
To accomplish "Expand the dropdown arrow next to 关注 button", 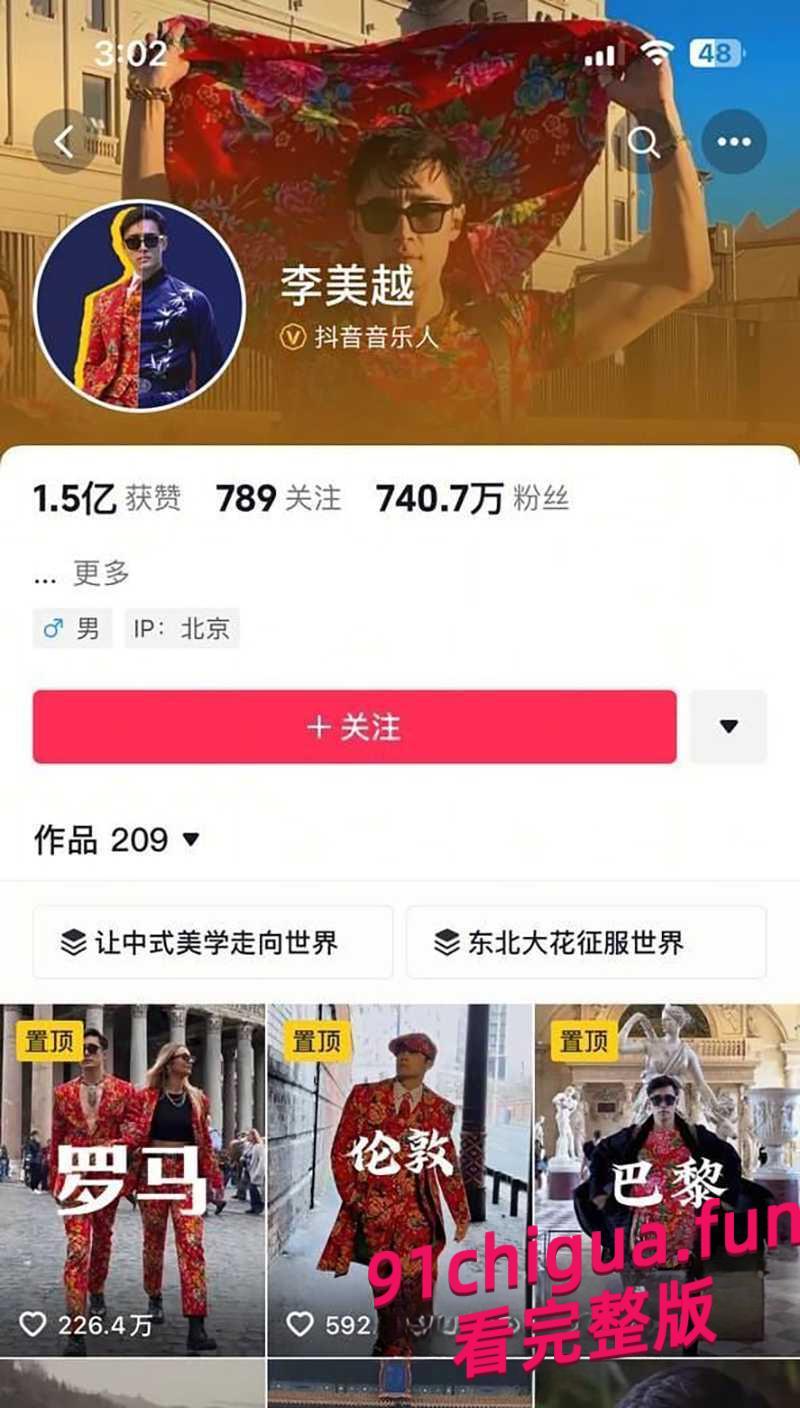I will point(730,727).
